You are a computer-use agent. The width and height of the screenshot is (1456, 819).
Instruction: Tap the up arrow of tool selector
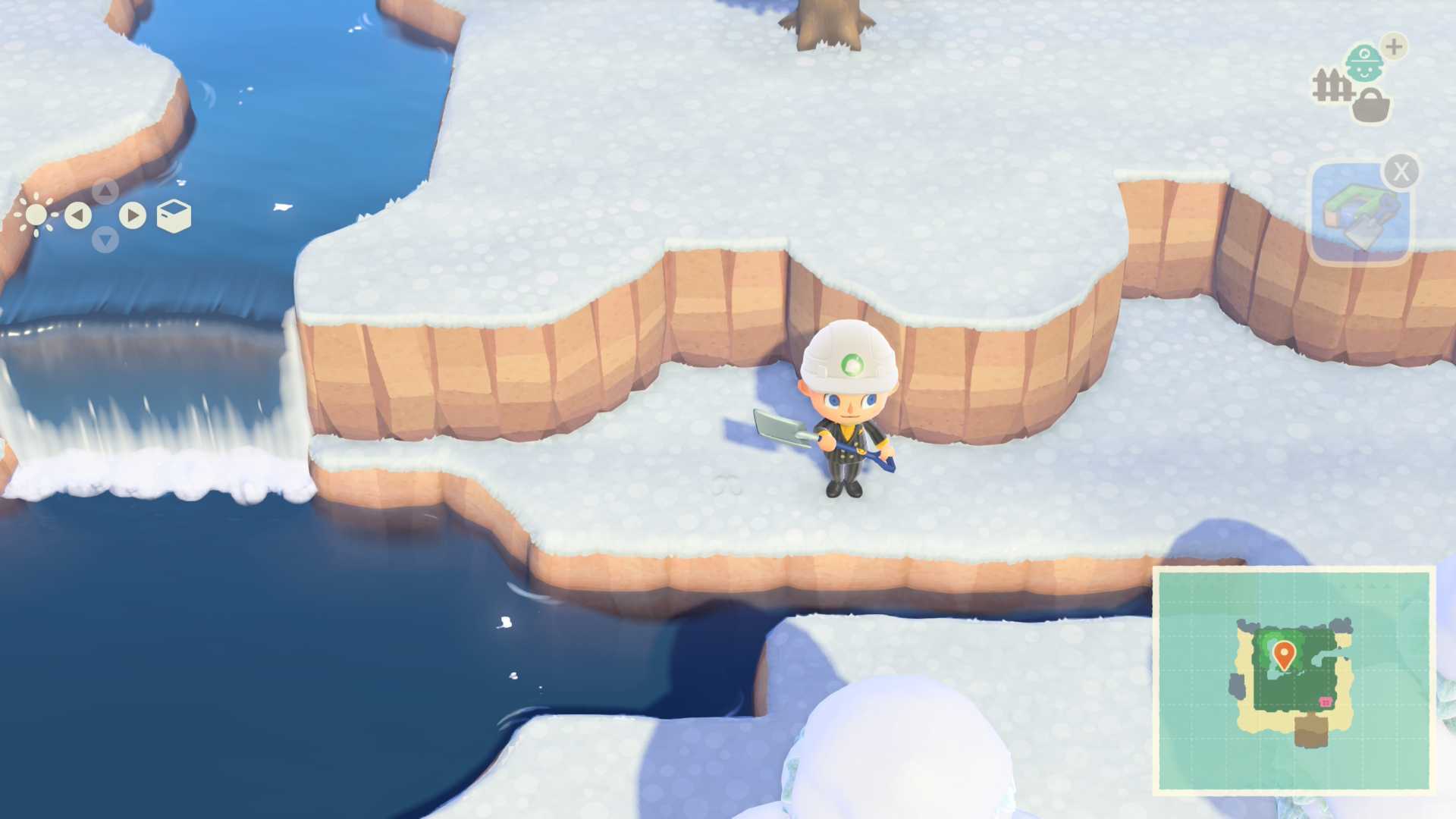coord(105,190)
